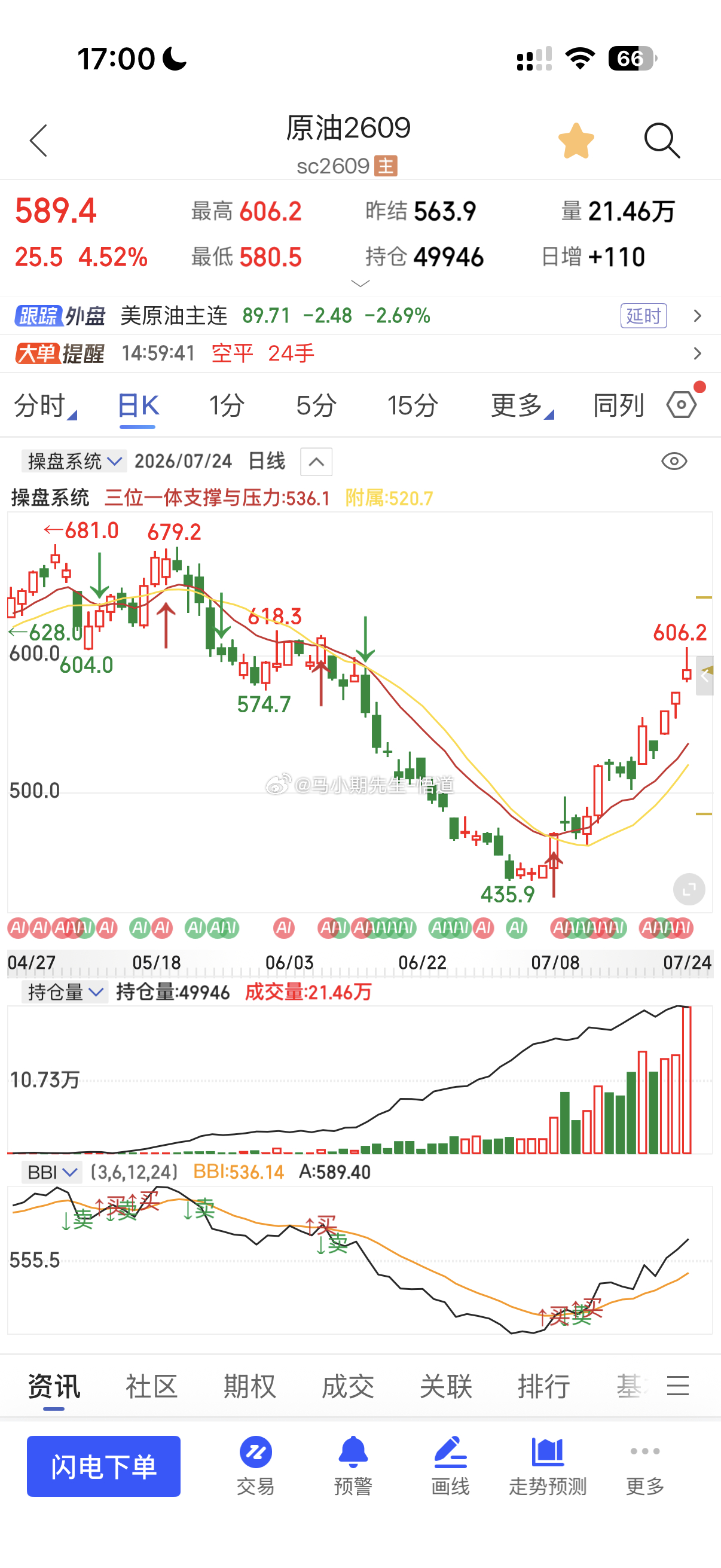Open the 大单提醒 alert row
This screenshot has height=1568, width=721.
point(360,353)
